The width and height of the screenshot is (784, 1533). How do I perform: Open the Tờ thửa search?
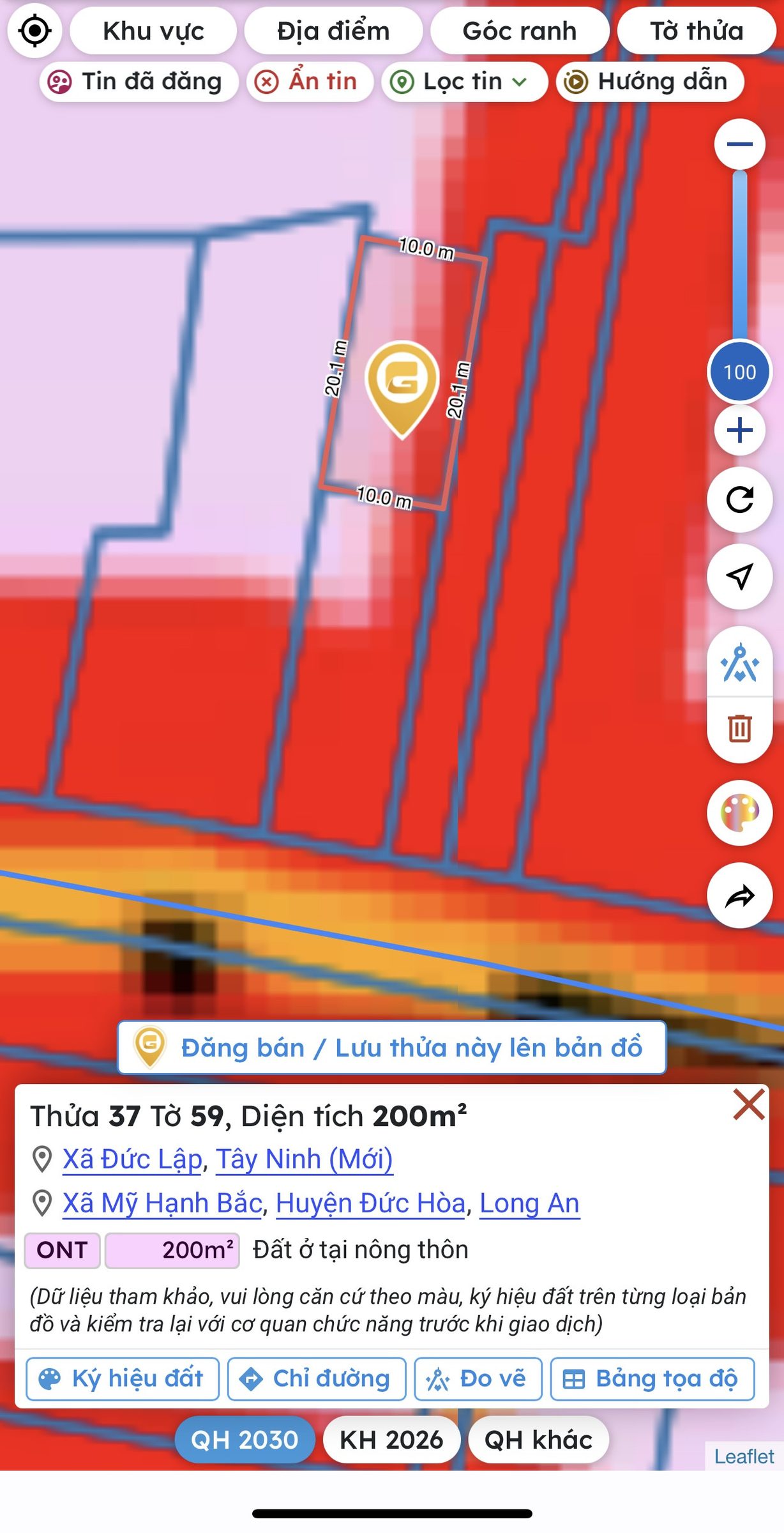(697, 31)
